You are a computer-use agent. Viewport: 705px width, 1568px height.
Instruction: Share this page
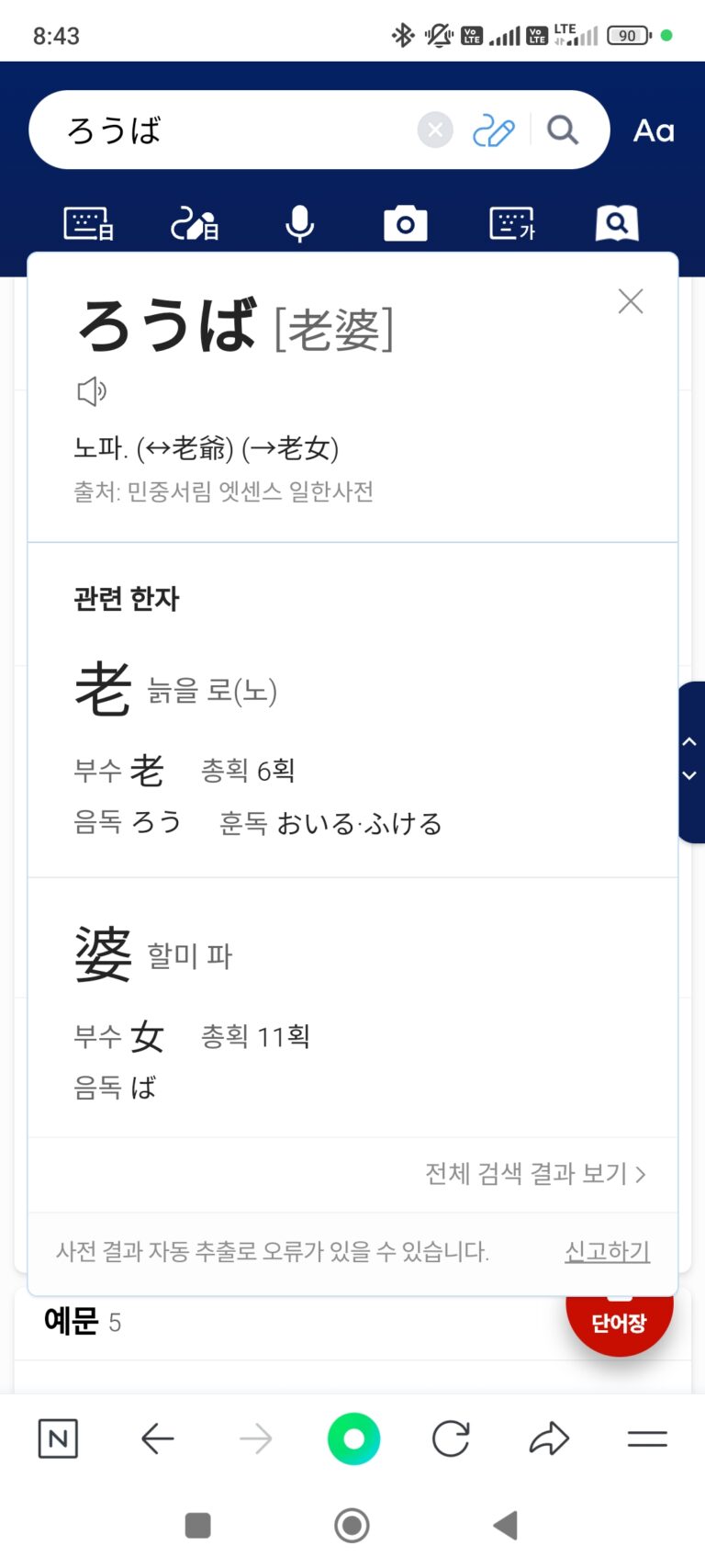[x=549, y=1438]
